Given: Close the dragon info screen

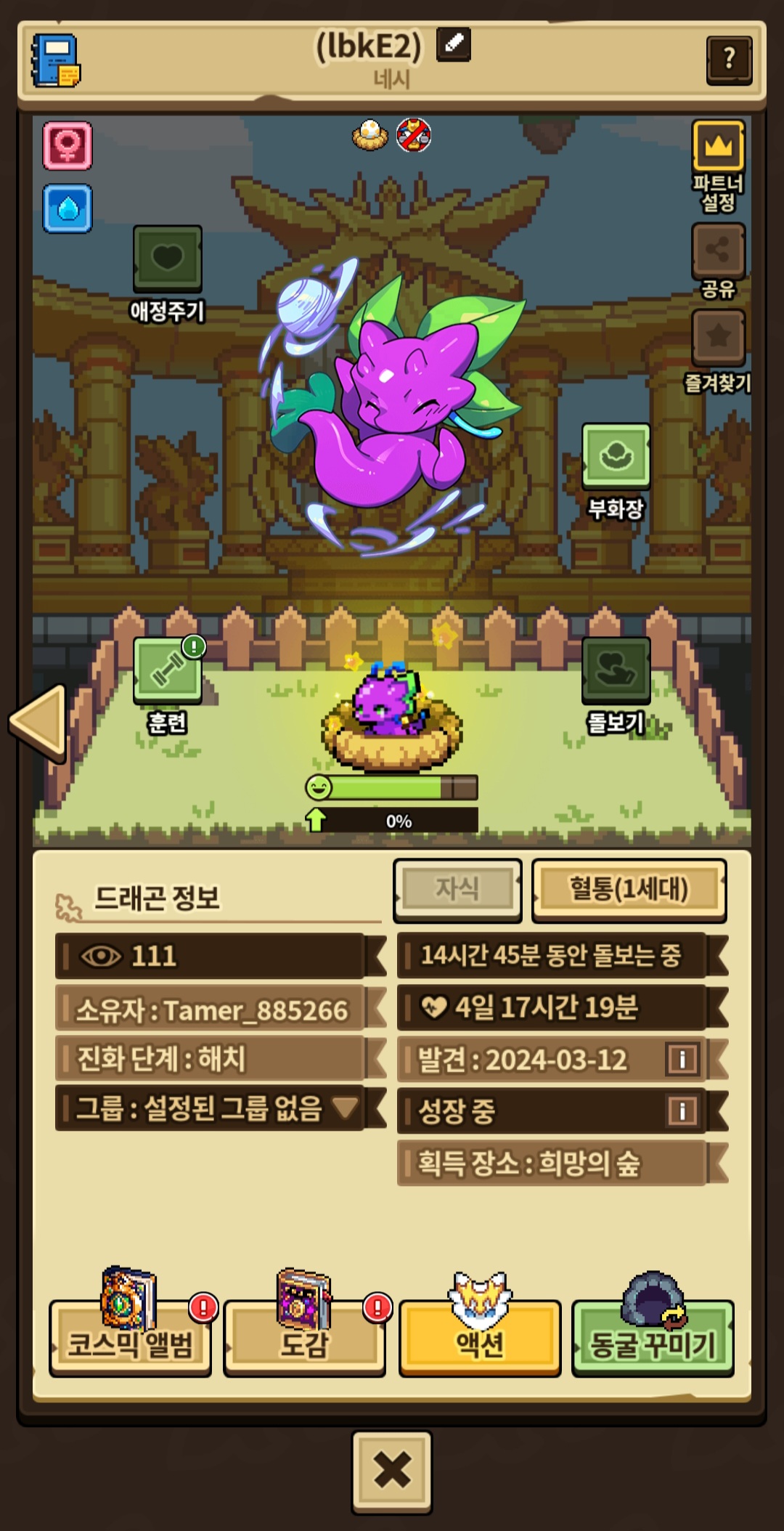Looking at the screenshot, I should tap(392, 1471).
